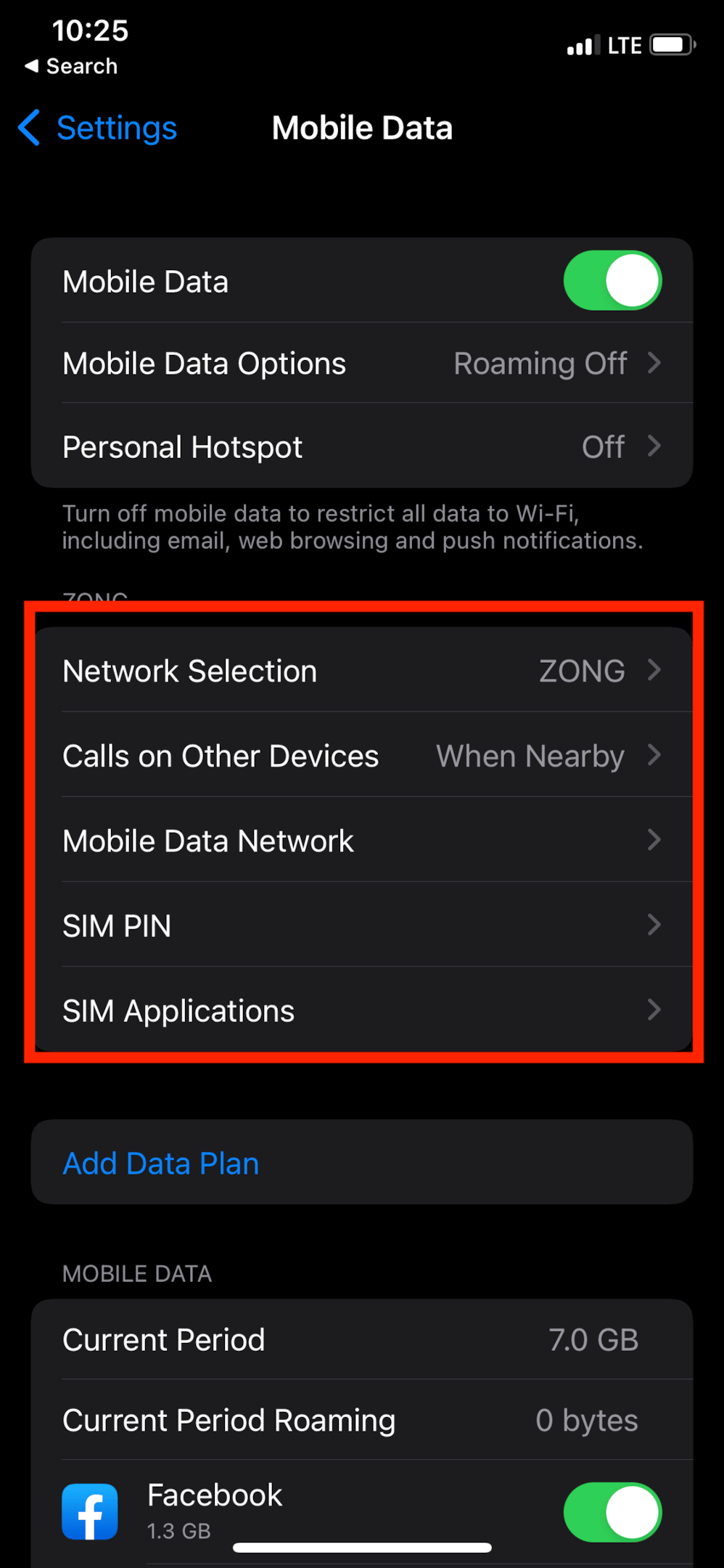Disable mobile data for Facebook
Viewport: 724px width, 1568px height.
point(612,1512)
